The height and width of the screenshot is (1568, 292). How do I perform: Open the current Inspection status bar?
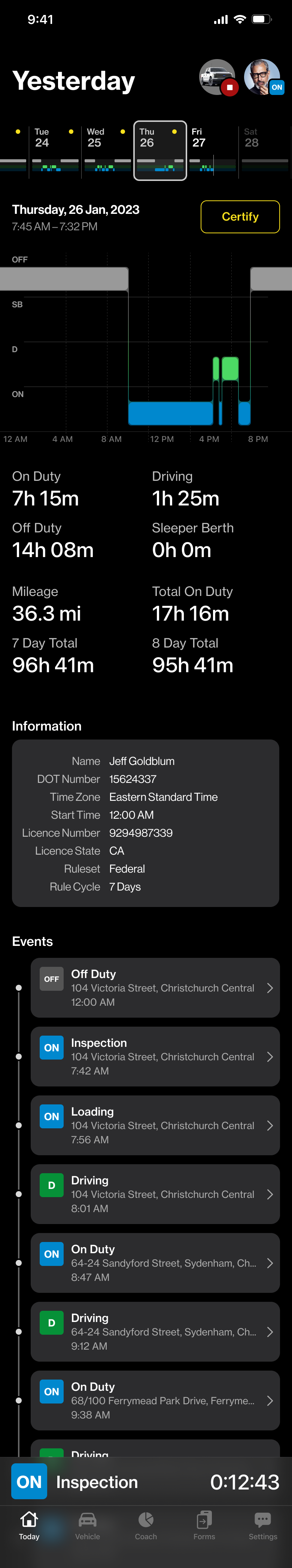pyautogui.click(x=146, y=1482)
